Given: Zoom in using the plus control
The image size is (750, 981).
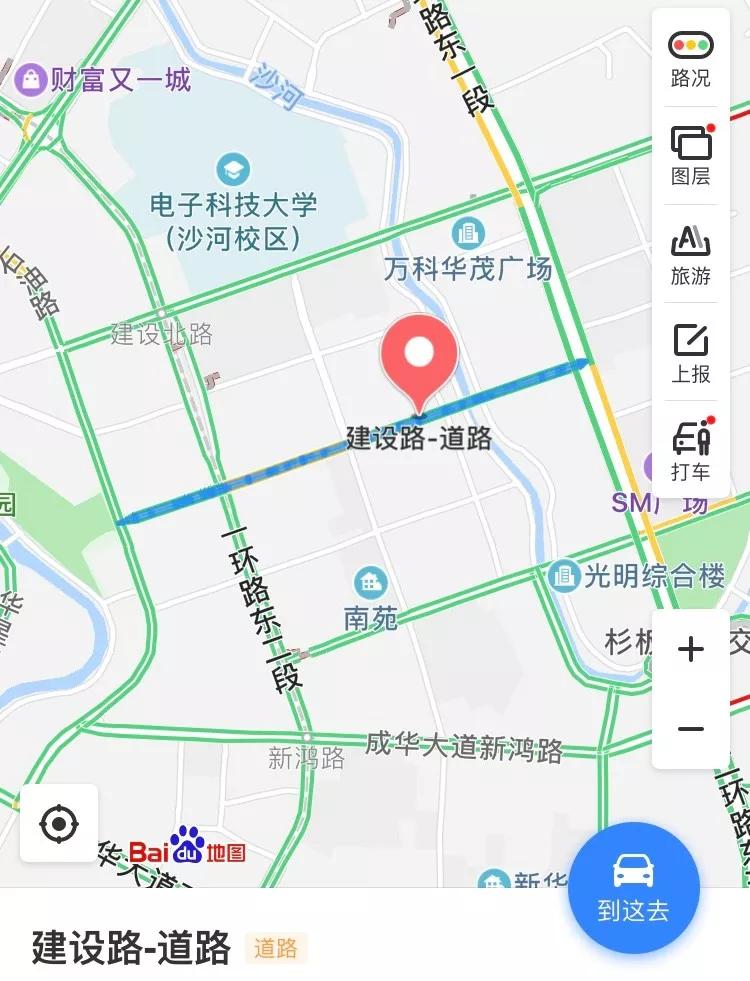Looking at the screenshot, I should point(690,650).
